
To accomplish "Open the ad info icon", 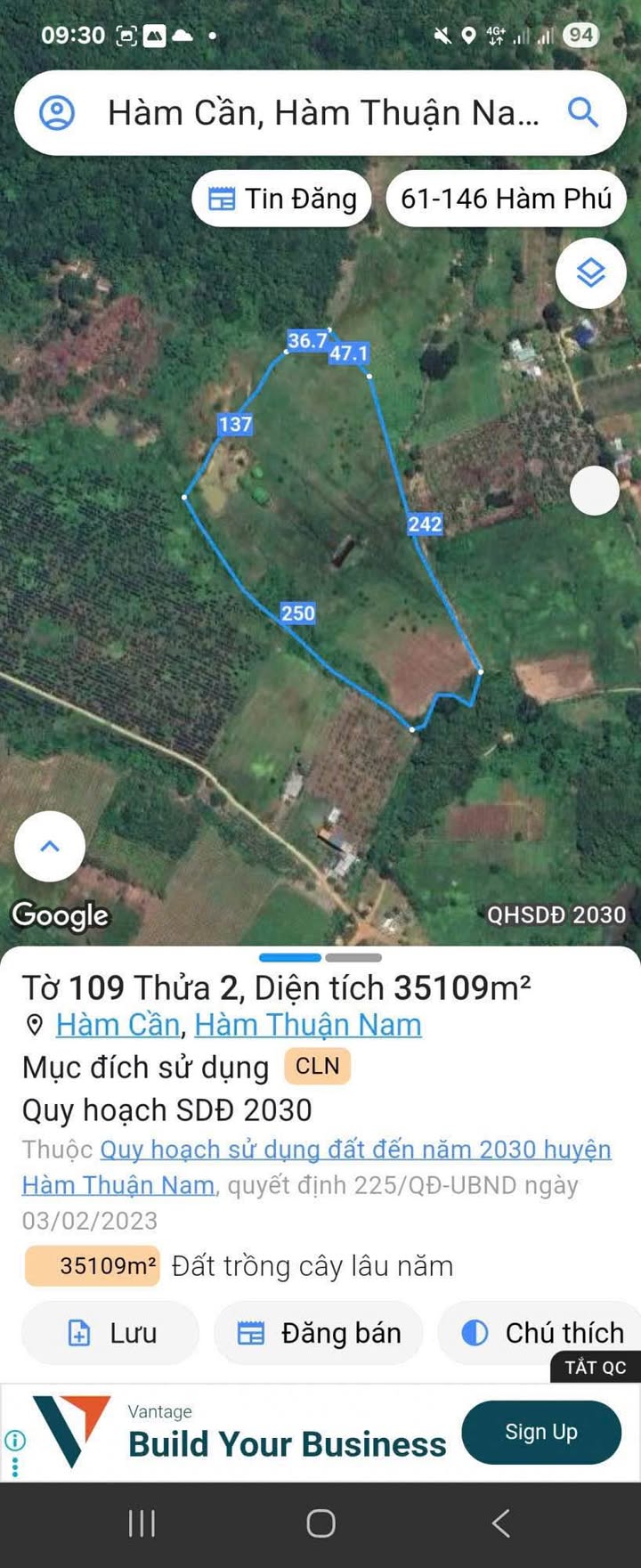I will pos(15,1440).
